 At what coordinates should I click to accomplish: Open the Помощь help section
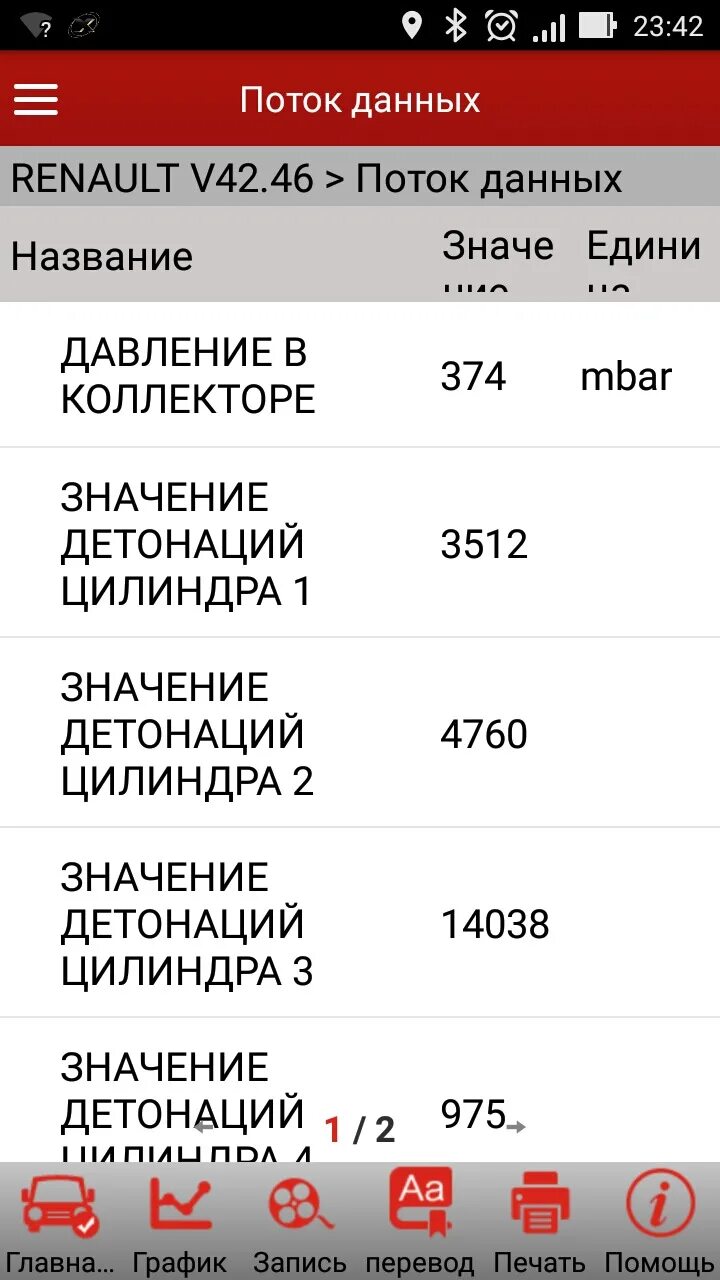click(x=660, y=1220)
